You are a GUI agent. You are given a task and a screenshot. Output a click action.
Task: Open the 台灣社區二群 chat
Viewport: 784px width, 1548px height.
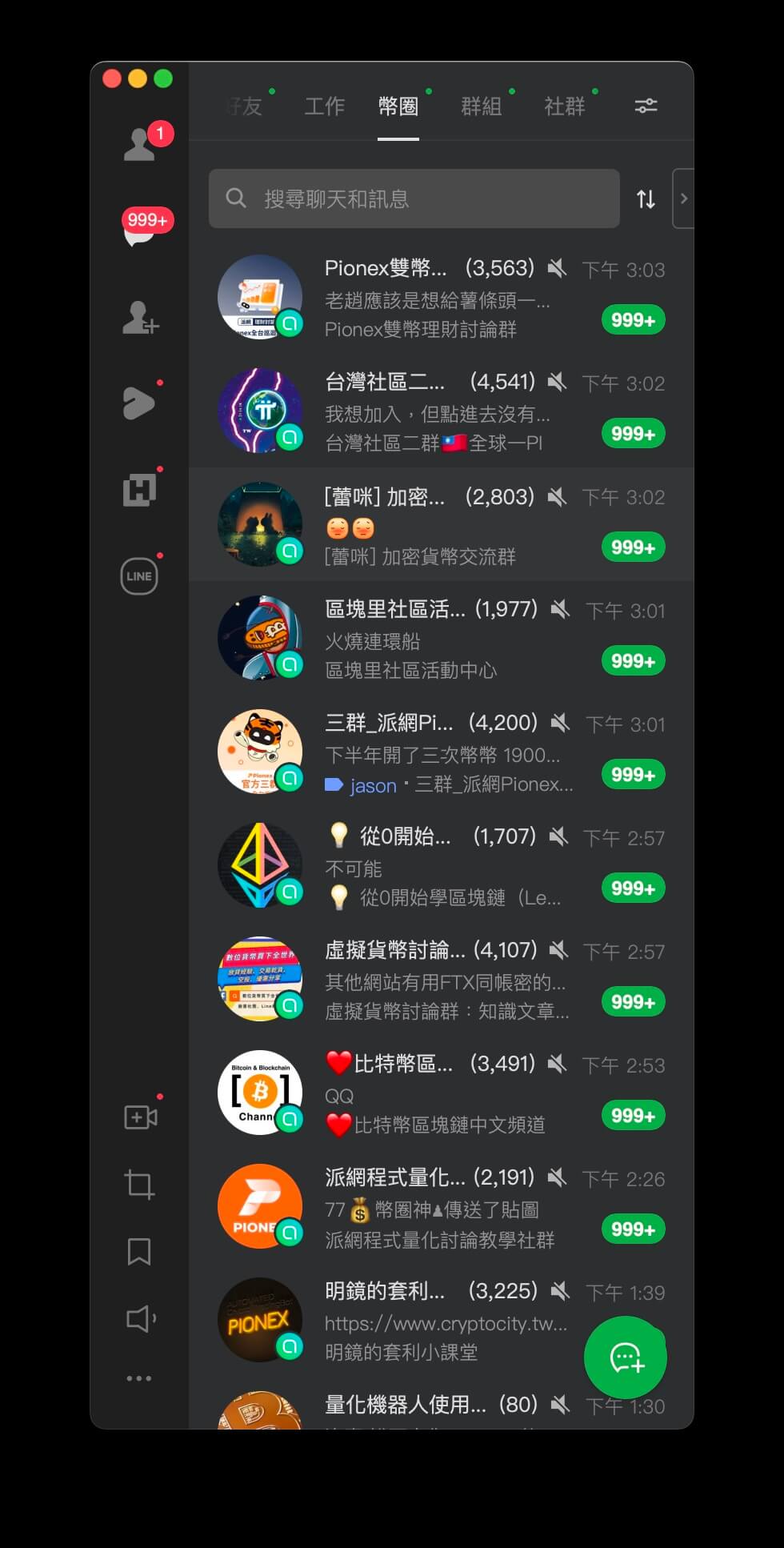click(440, 411)
